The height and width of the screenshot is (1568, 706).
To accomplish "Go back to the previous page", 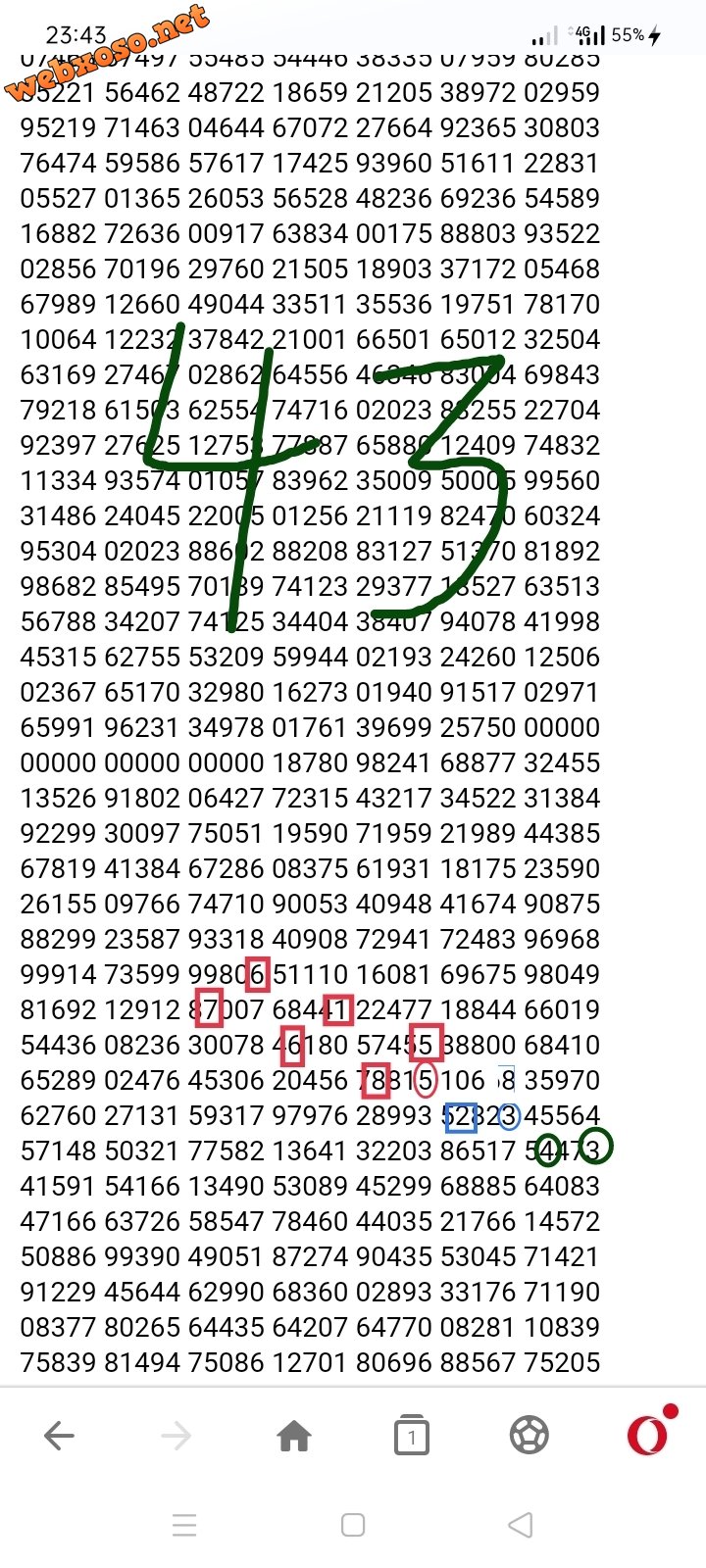I will click(59, 1437).
